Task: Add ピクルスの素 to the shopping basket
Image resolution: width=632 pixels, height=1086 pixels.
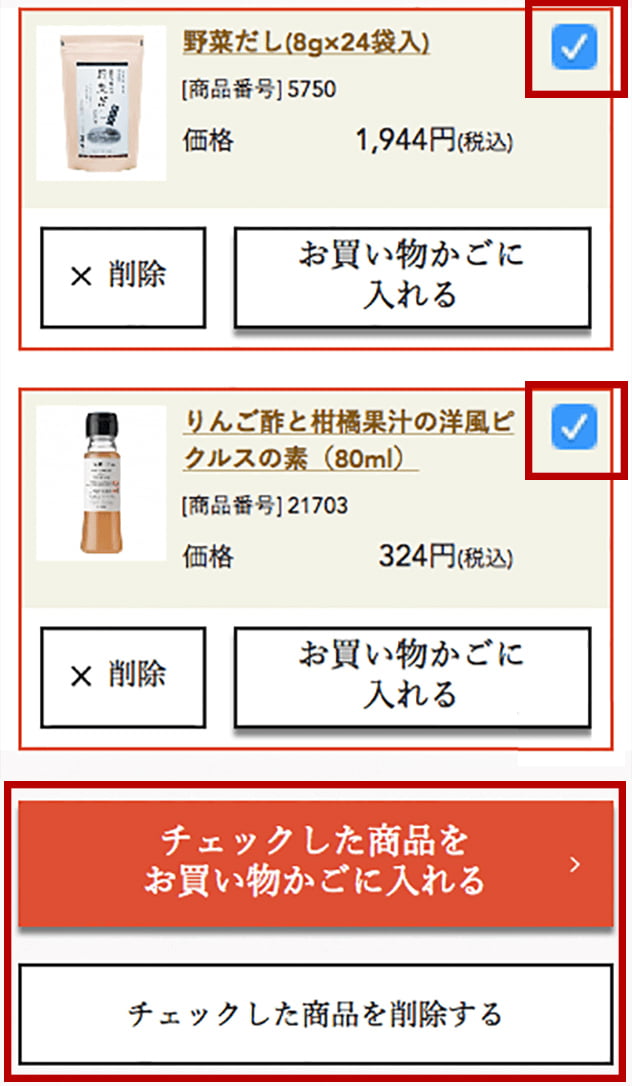Action: [x=411, y=676]
